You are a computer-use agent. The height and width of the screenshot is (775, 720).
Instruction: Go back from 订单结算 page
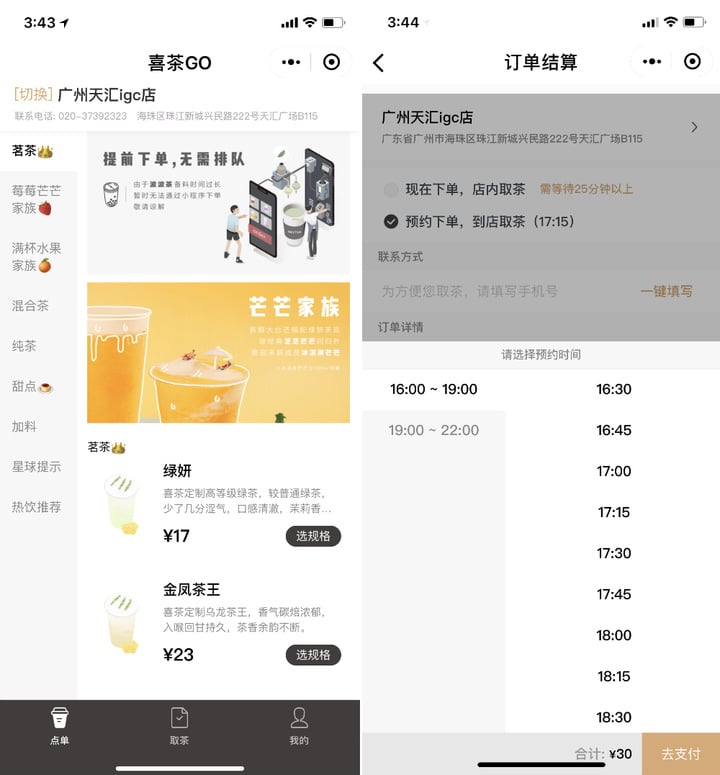point(378,62)
